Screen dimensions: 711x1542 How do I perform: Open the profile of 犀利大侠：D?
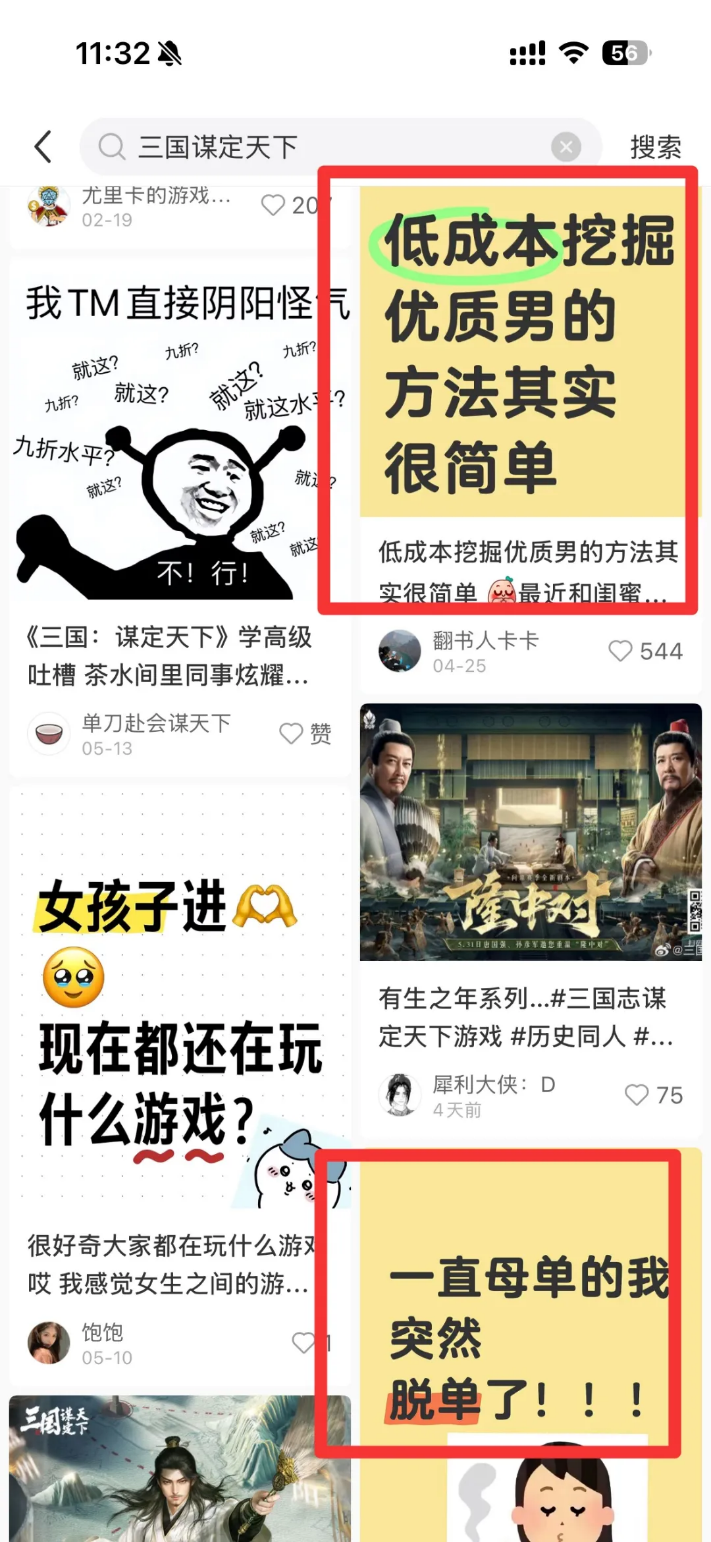tap(400, 1095)
